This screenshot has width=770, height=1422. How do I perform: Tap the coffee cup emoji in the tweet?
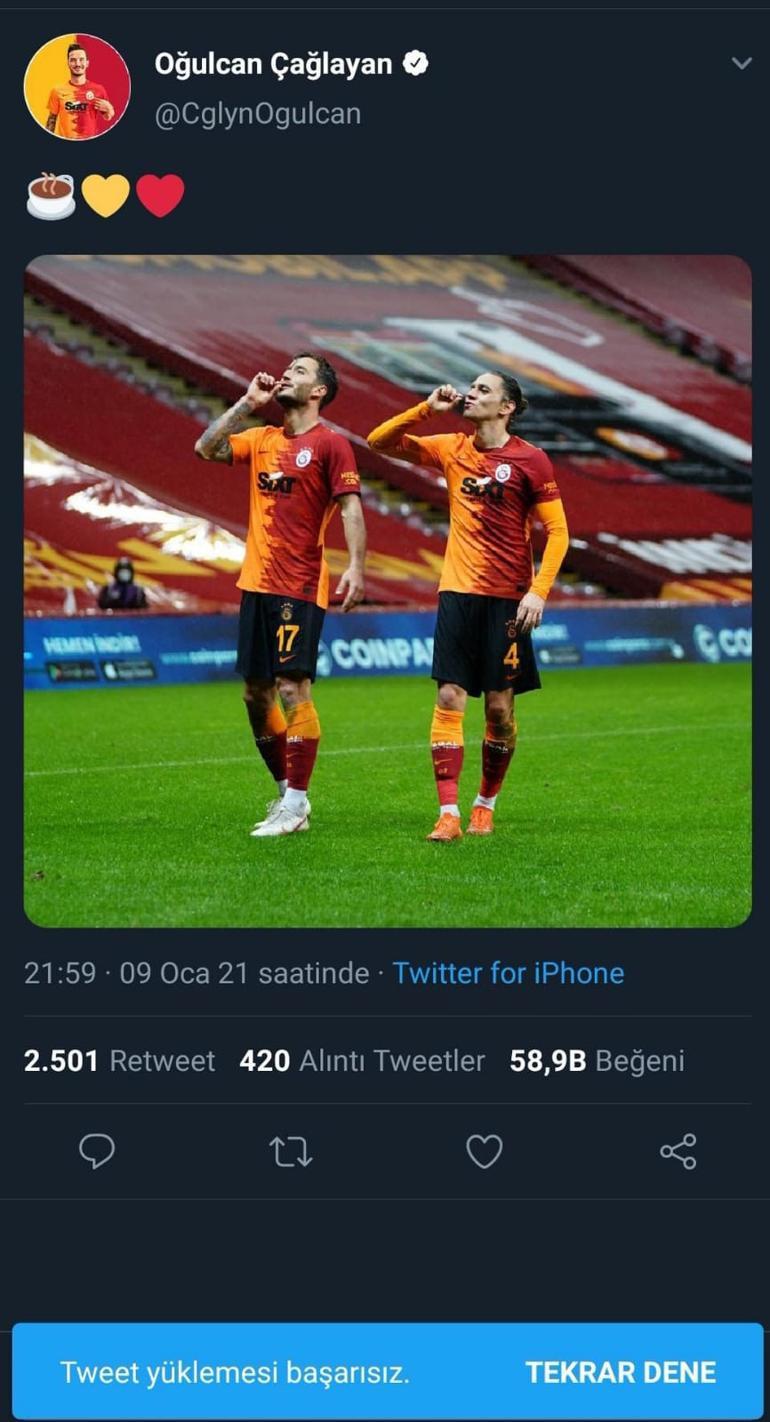[50, 192]
